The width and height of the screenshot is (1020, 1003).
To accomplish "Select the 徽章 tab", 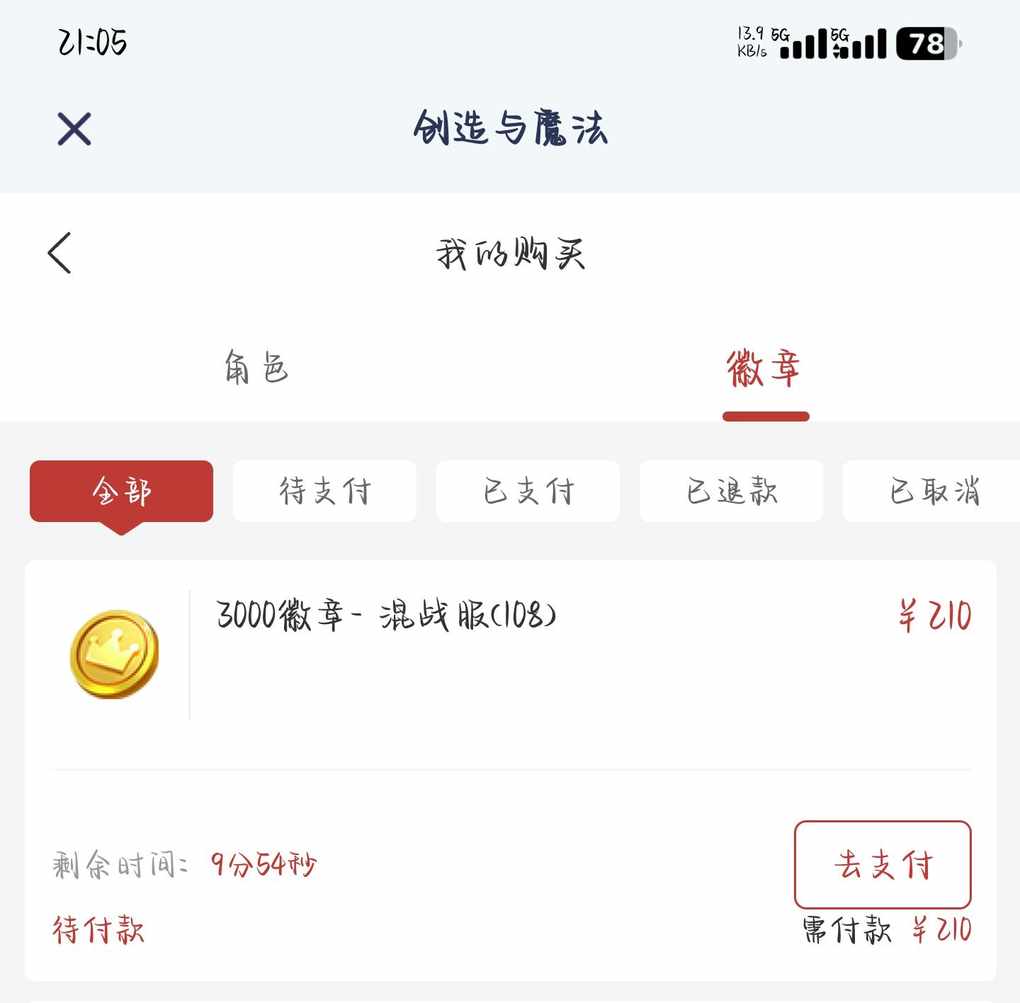I will 764,369.
